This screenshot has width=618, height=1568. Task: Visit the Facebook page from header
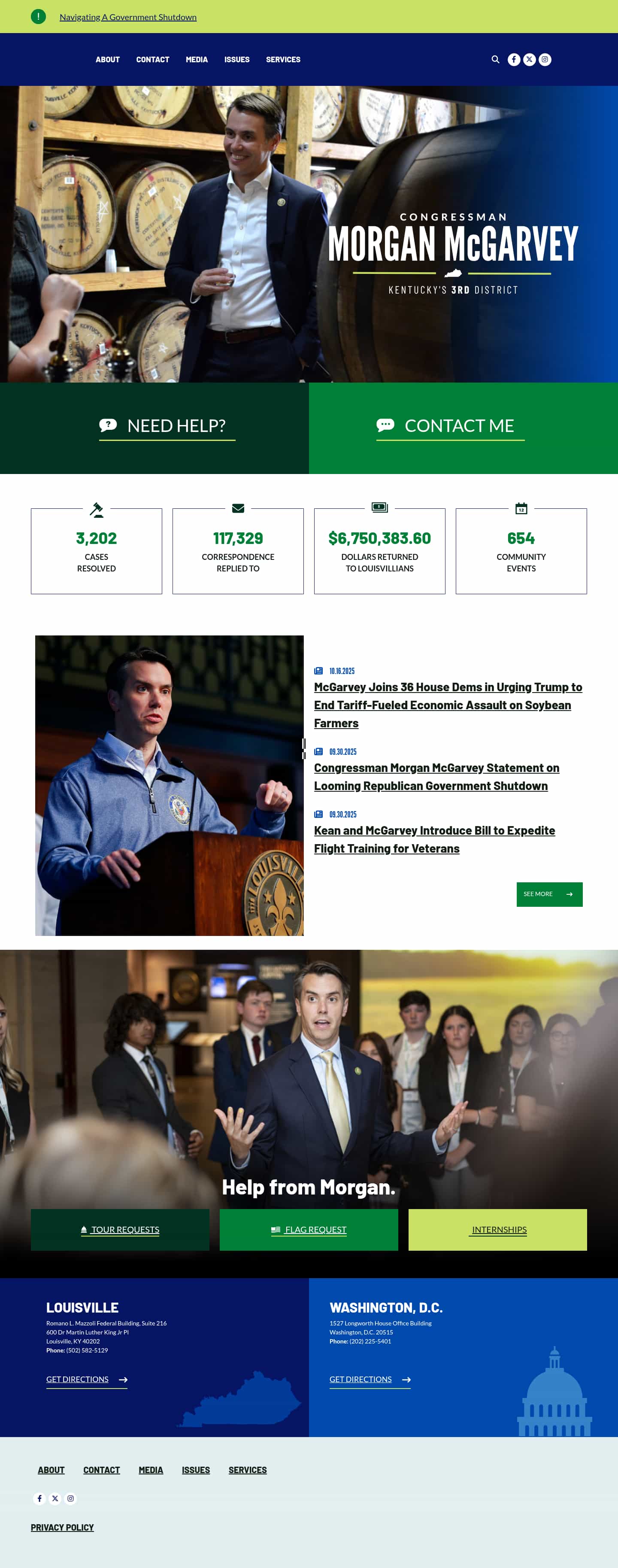pyautogui.click(x=514, y=60)
